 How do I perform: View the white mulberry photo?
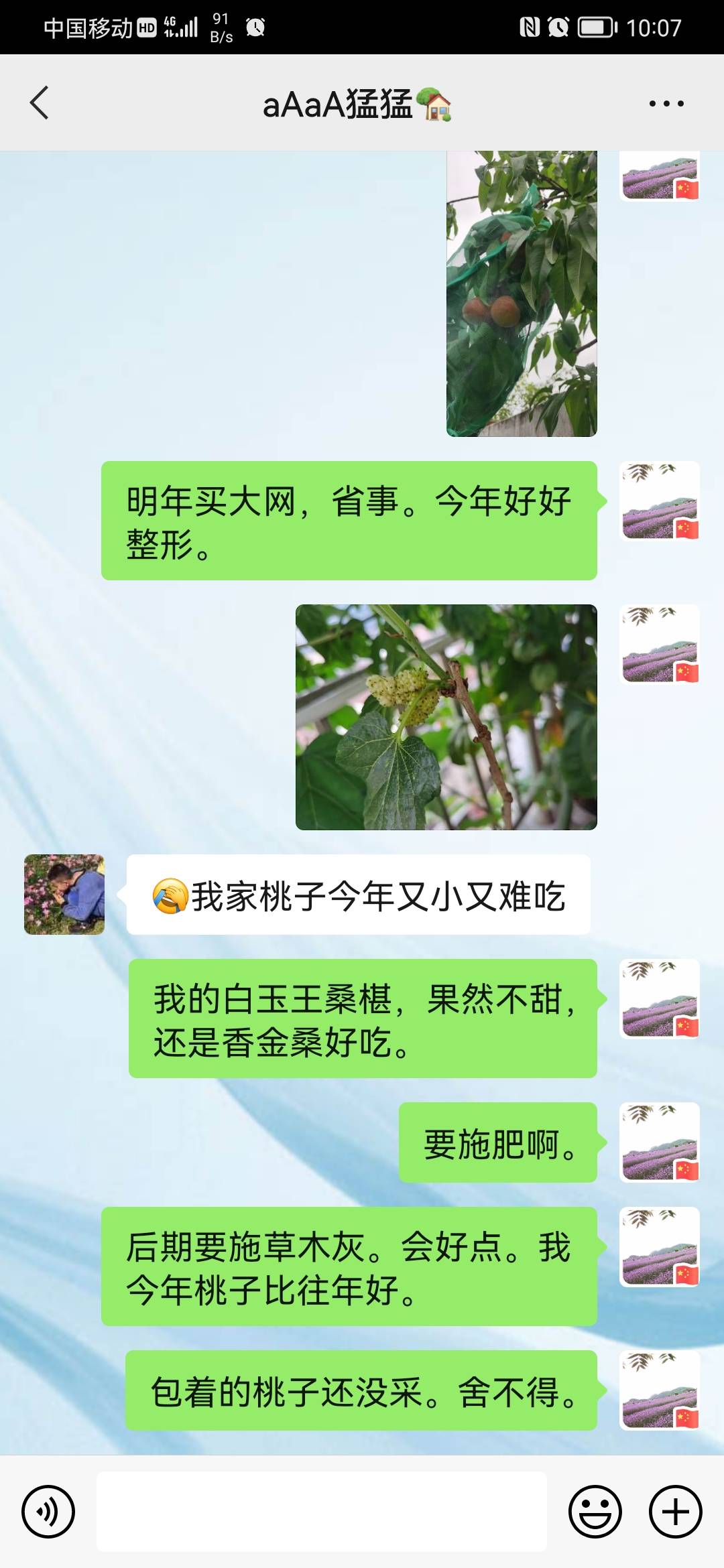(x=446, y=717)
